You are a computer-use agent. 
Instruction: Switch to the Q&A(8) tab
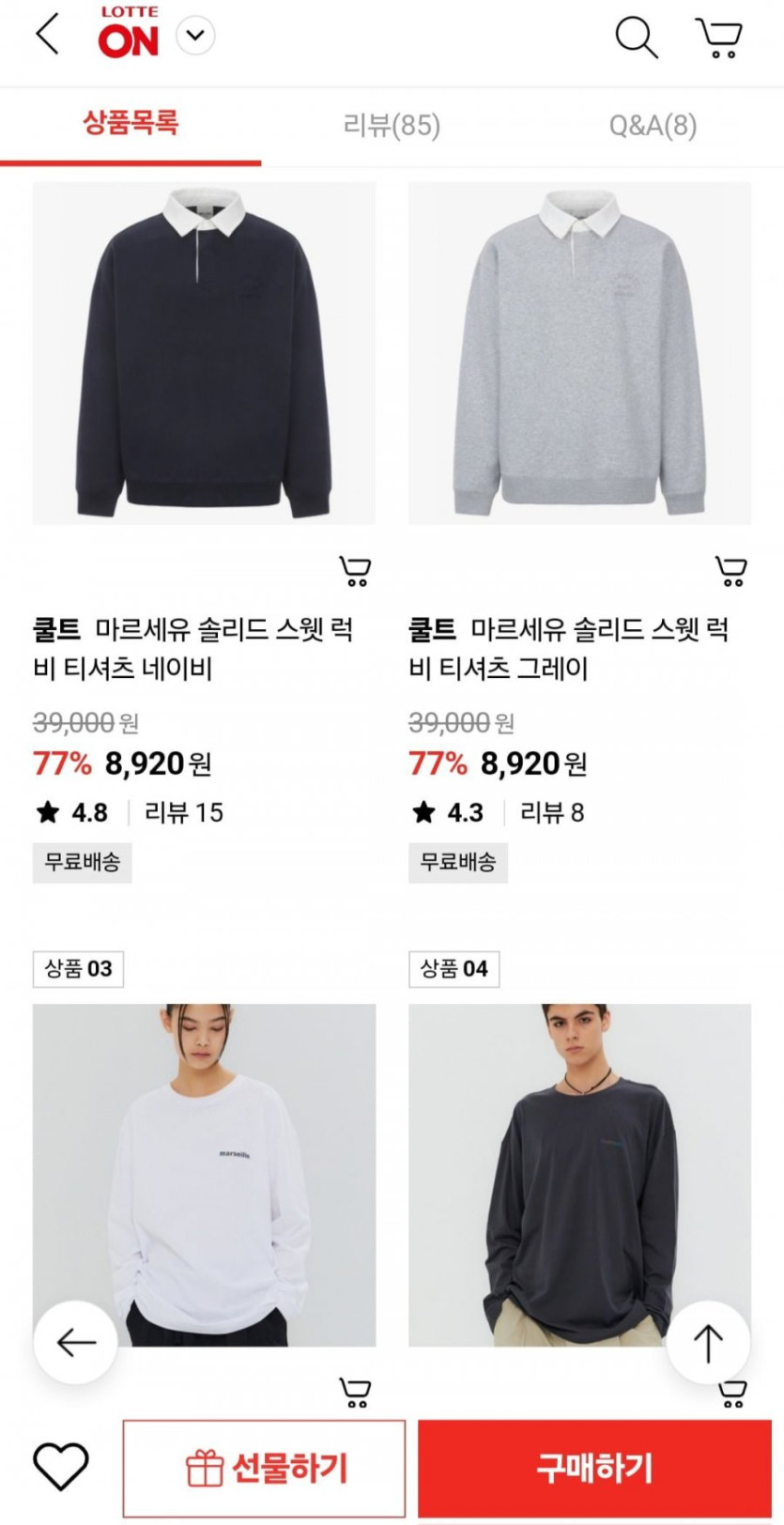click(x=653, y=125)
